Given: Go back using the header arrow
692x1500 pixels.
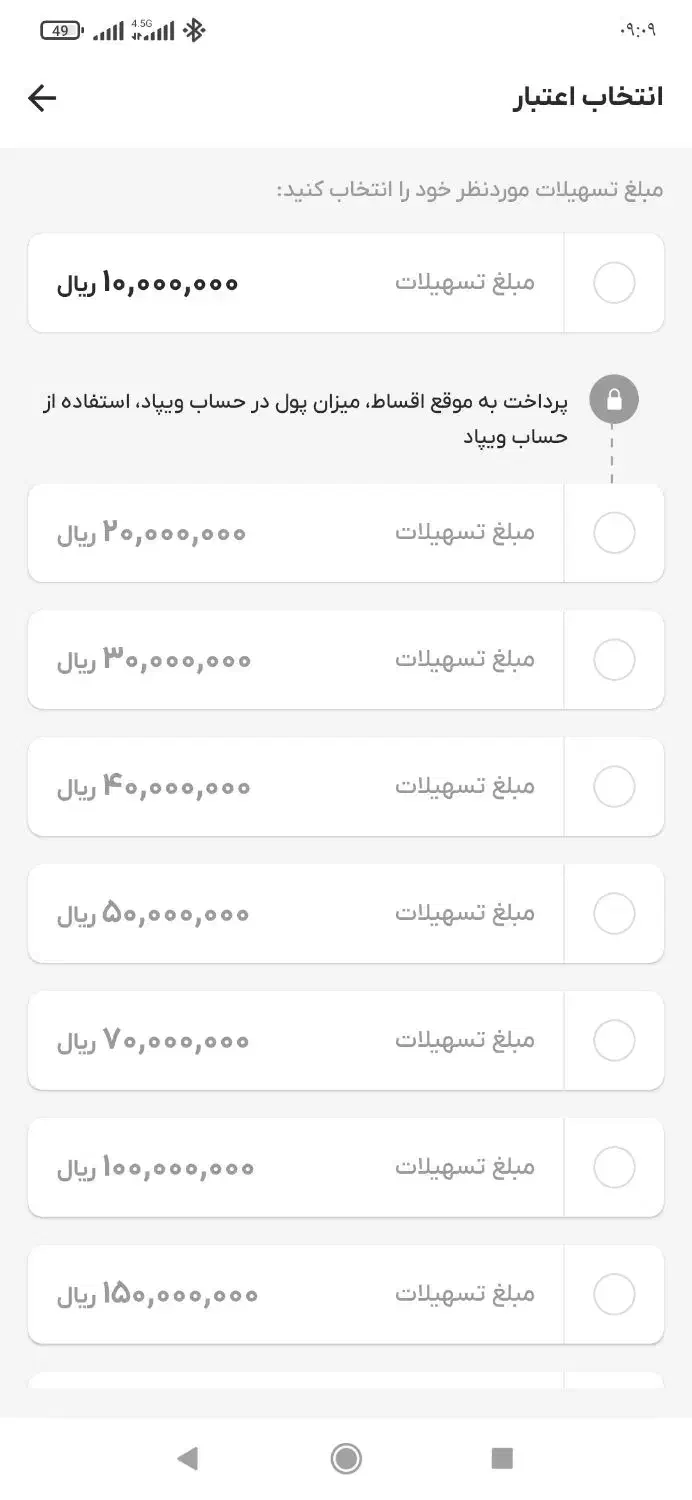Looking at the screenshot, I should pyautogui.click(x=42, y=98).
